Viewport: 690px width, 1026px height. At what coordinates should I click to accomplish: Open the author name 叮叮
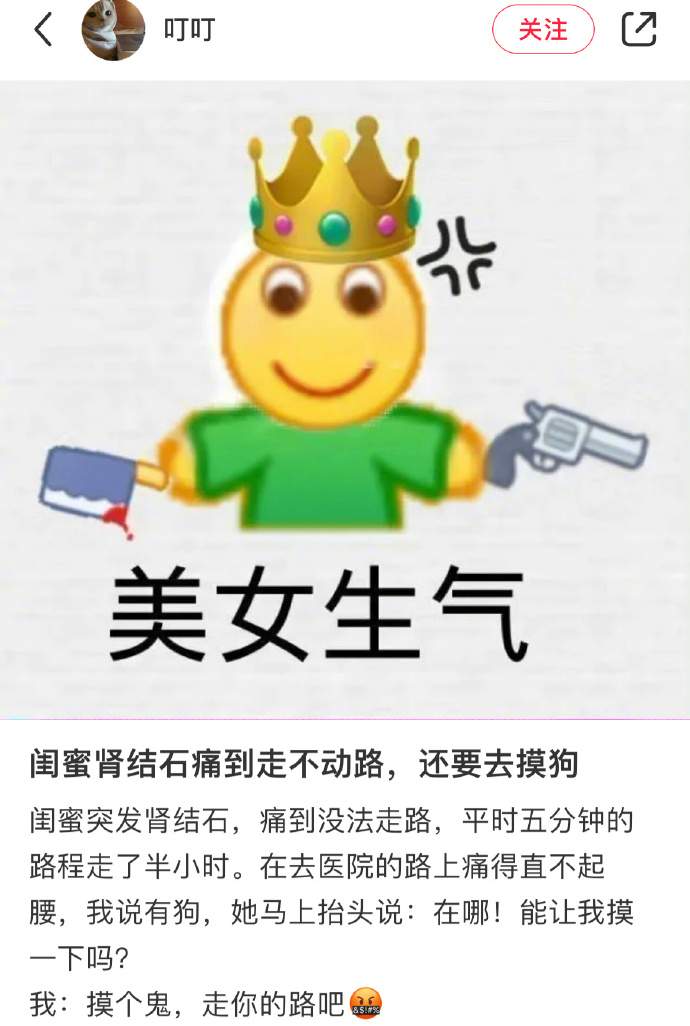tap(189, 30)
